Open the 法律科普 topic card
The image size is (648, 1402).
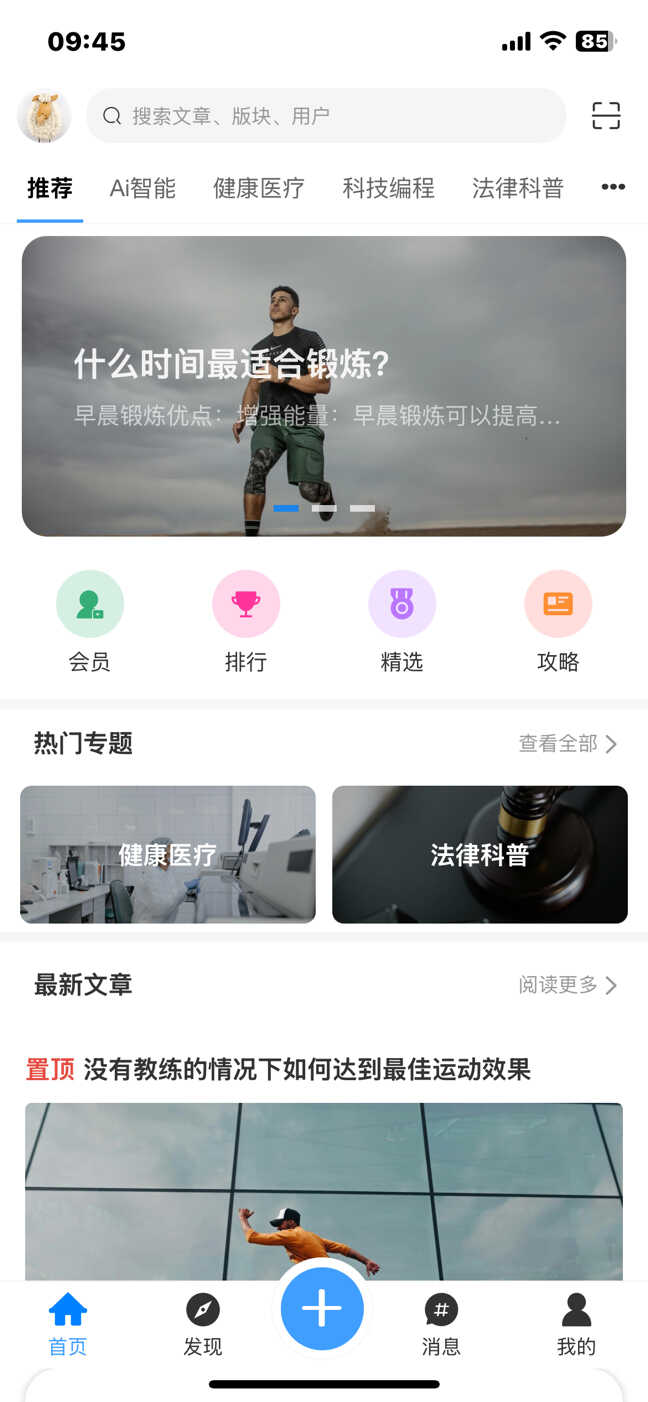coord(480,854)
